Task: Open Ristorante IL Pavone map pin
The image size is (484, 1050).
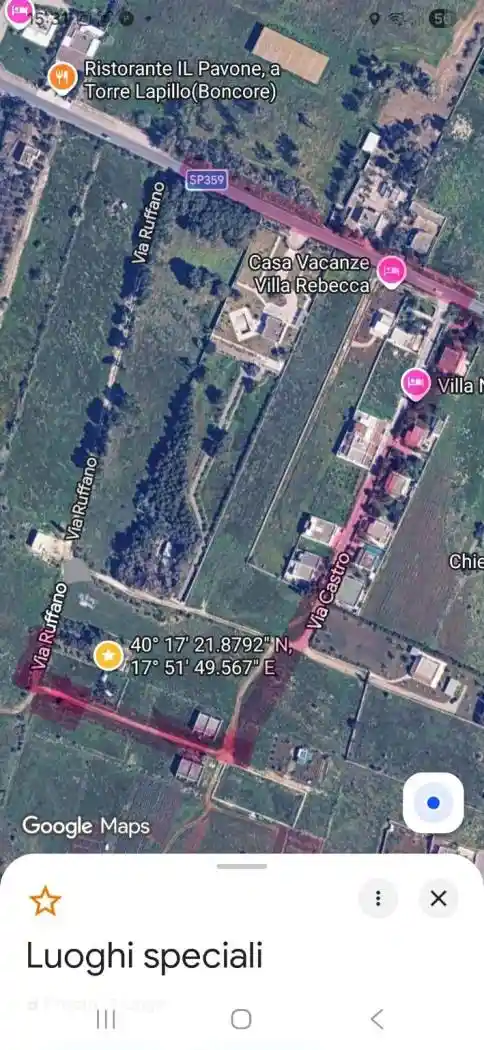Action: point(62,78)
